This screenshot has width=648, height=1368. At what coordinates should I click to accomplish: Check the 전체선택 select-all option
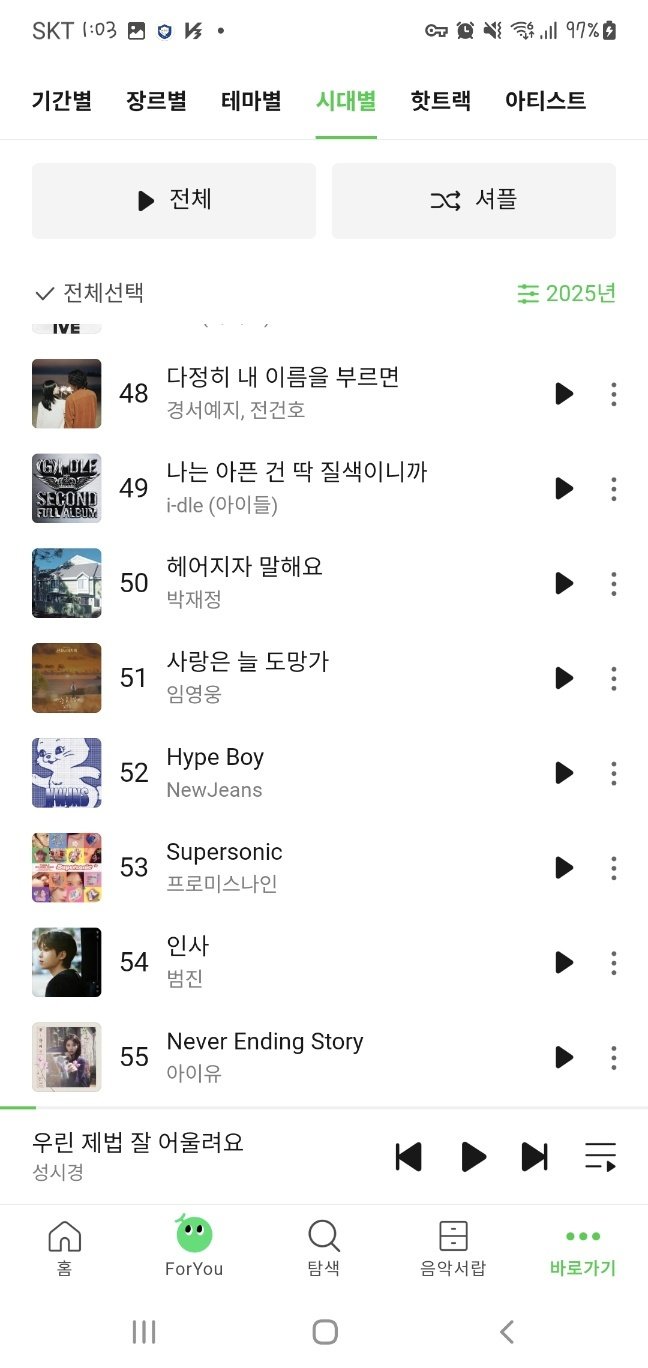90,293
